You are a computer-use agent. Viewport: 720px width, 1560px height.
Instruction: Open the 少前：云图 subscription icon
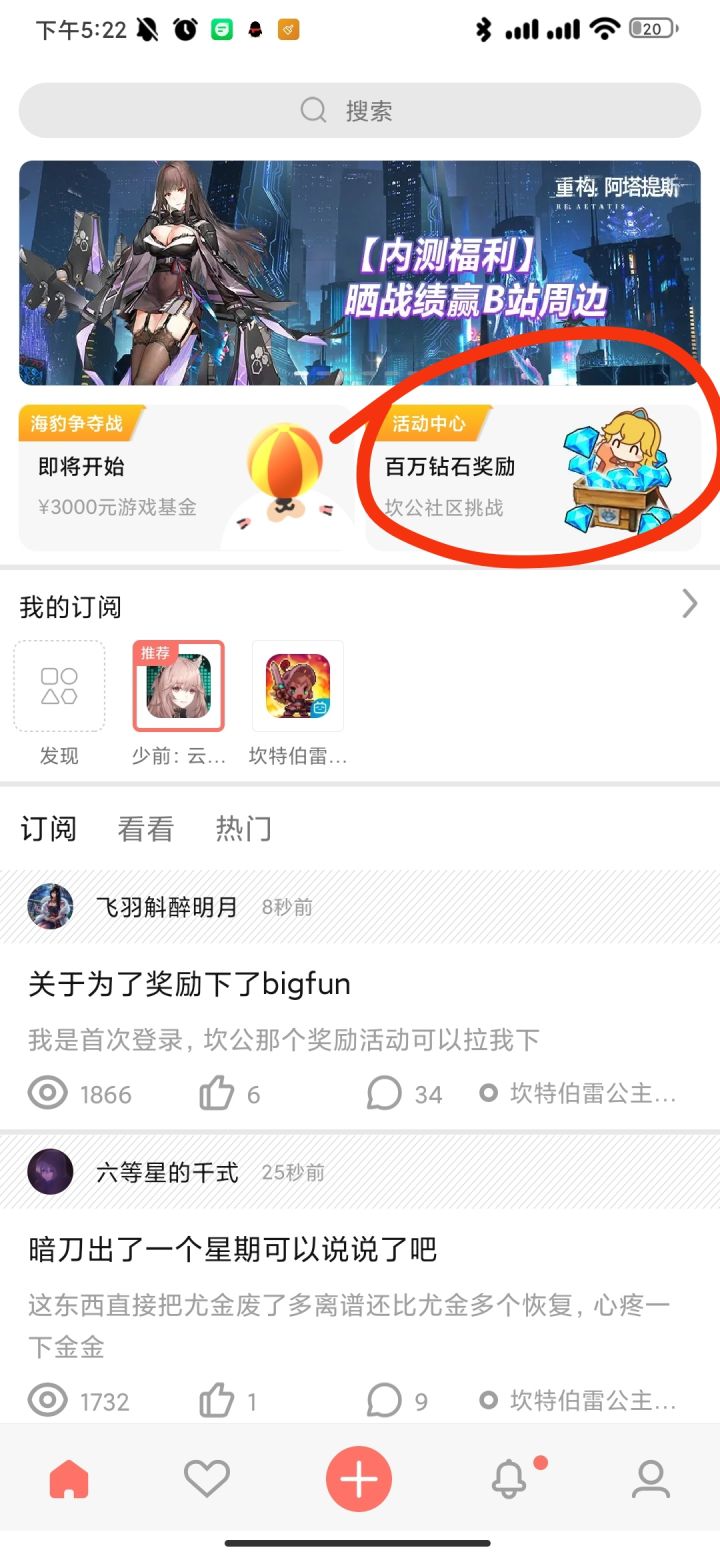pos(178,686)
